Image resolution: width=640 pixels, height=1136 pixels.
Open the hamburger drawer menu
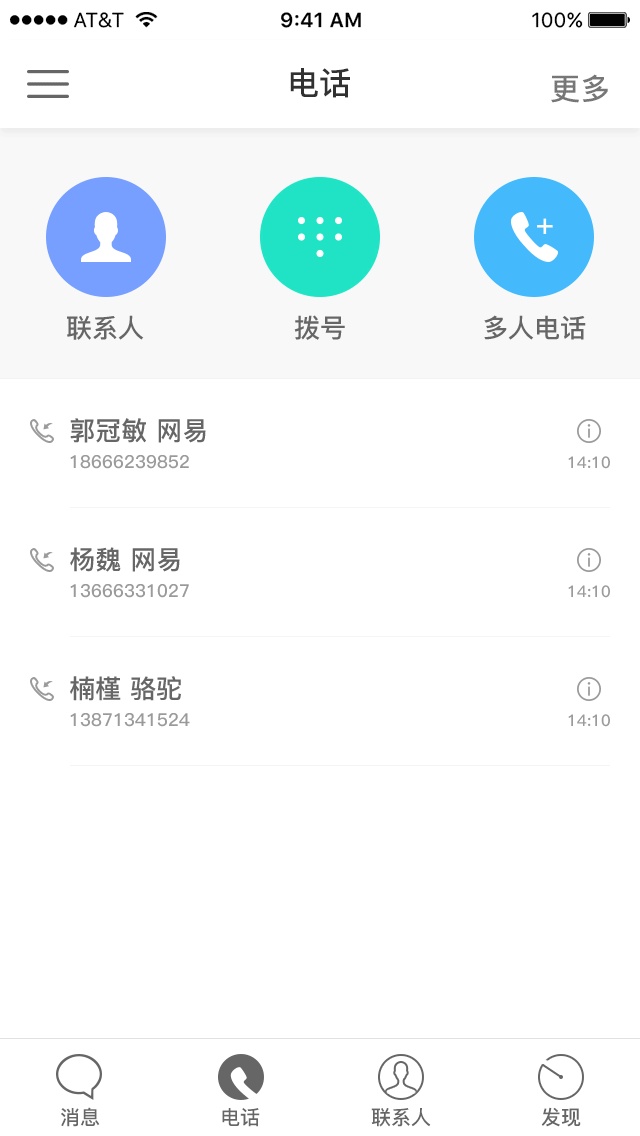[48, 84]
